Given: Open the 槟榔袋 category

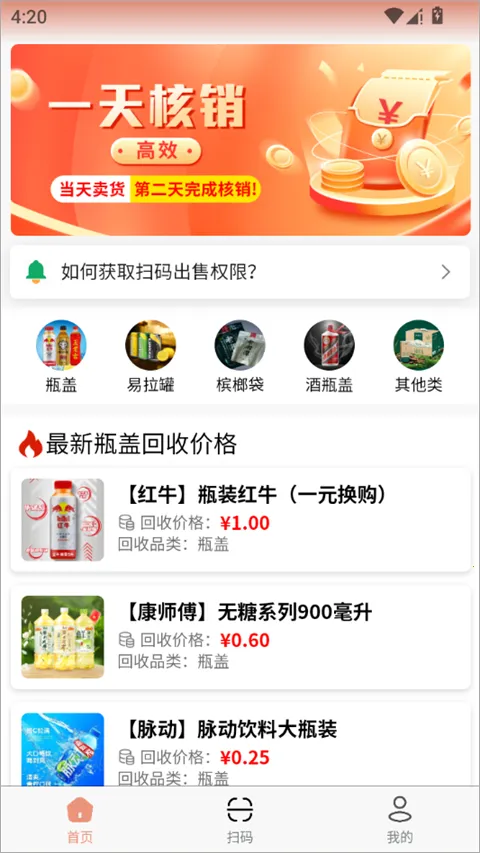Looking at the screenshot, I should [240, 356].
